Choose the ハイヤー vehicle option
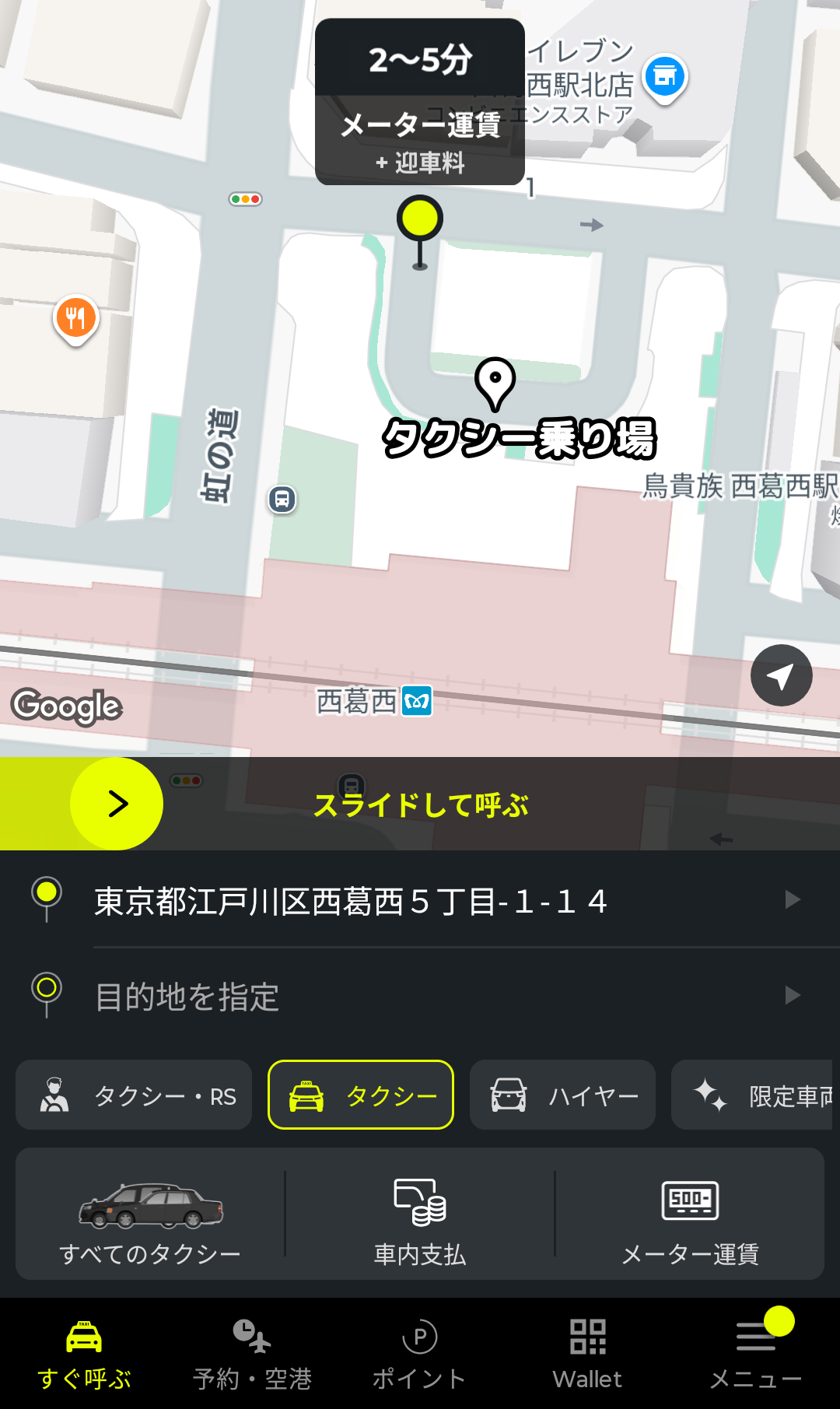Viewport: 840px width, 1409px height. coord(562,1095)
